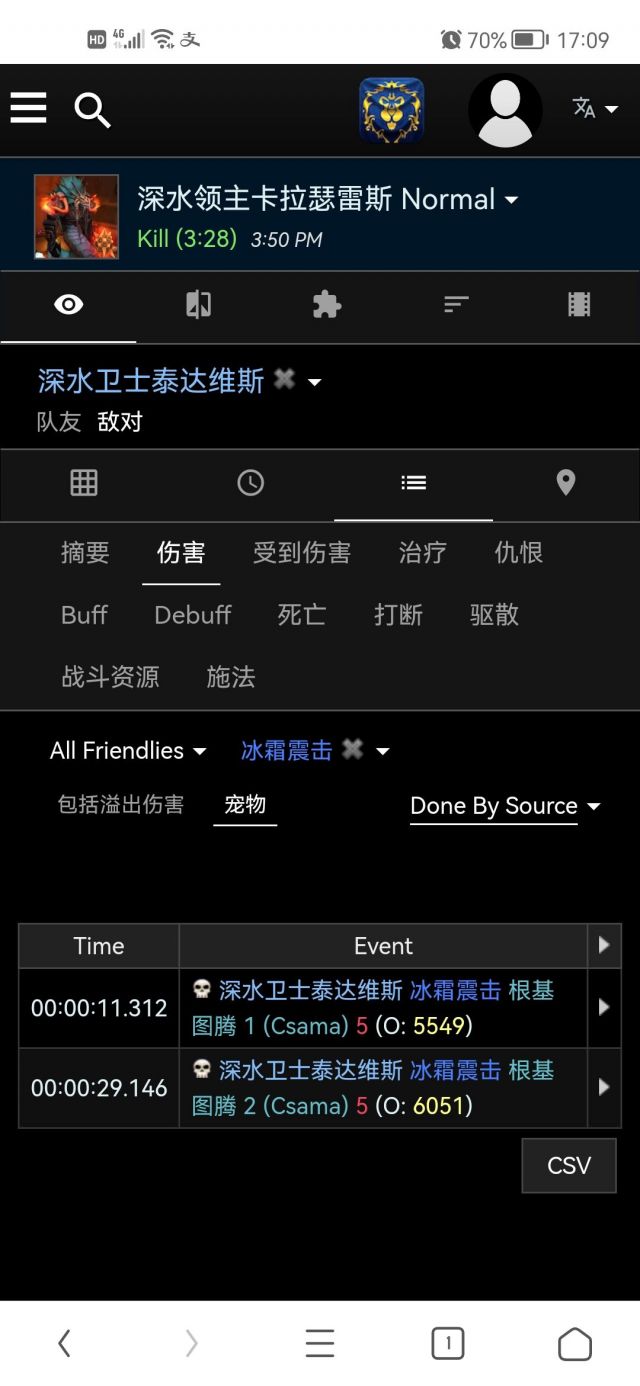Screen dimensions: 640x1386
Task: Clear the 冰霜震击 ability filter
Action: [352, 749]
